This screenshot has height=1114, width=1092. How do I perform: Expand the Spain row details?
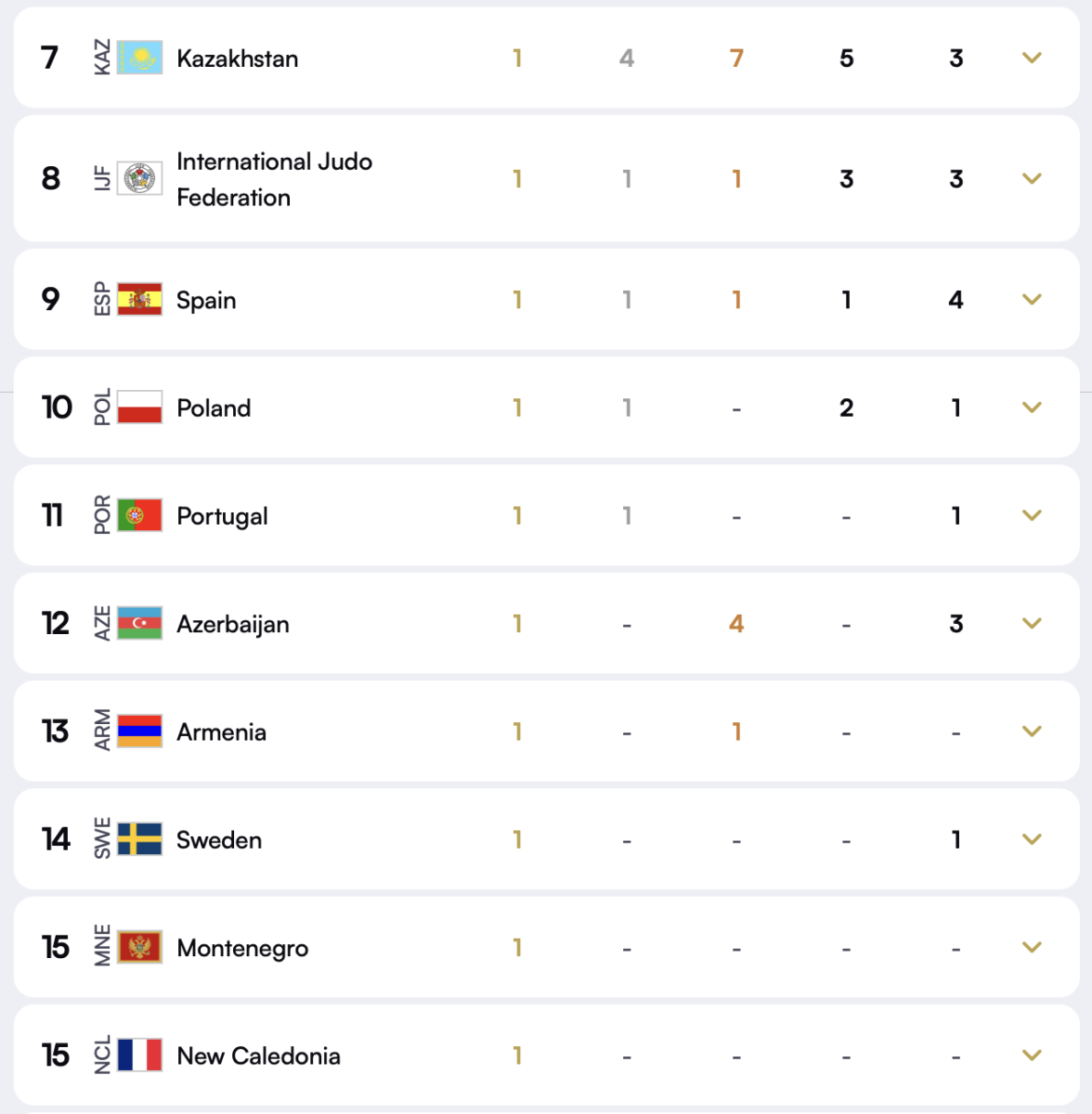click(1031, 300)
